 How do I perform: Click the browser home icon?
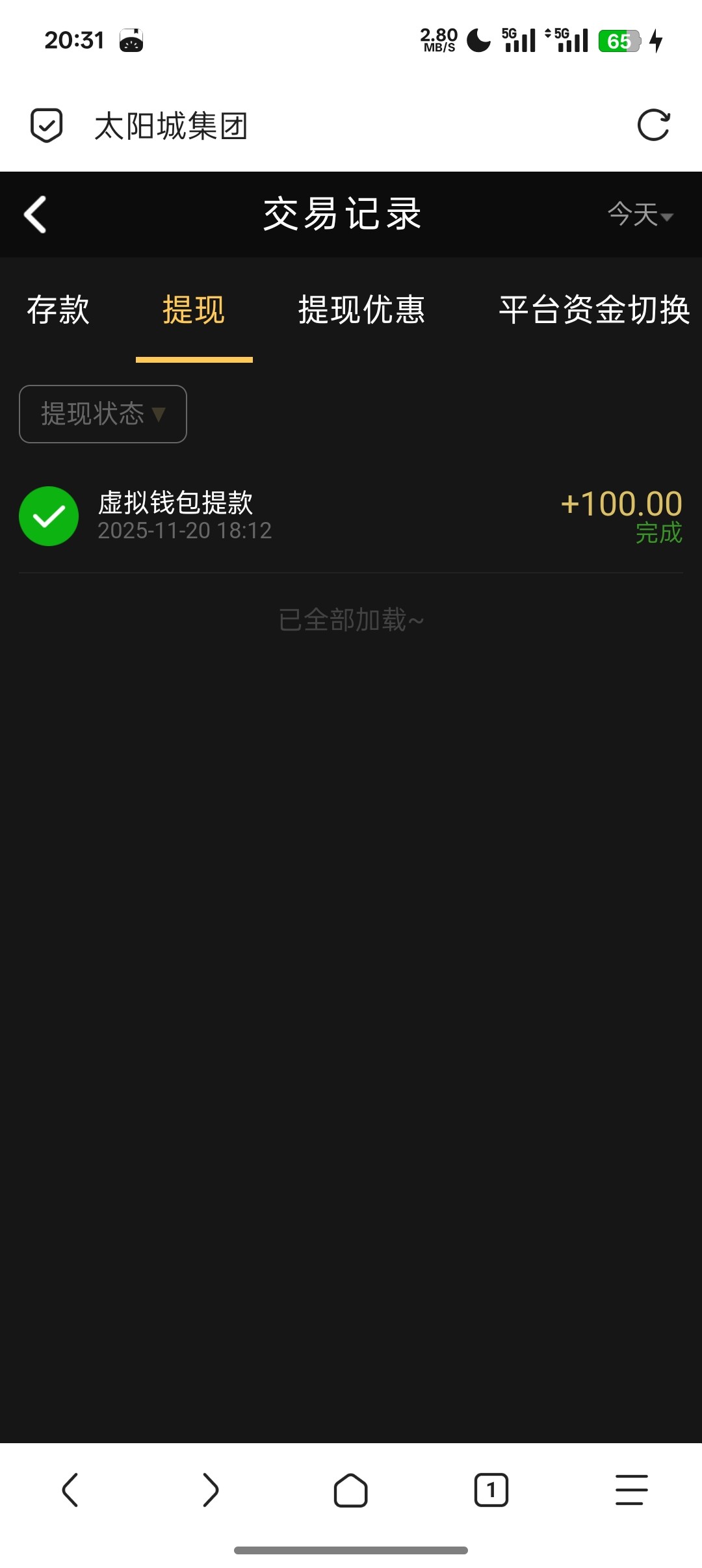coord(350,1492)
